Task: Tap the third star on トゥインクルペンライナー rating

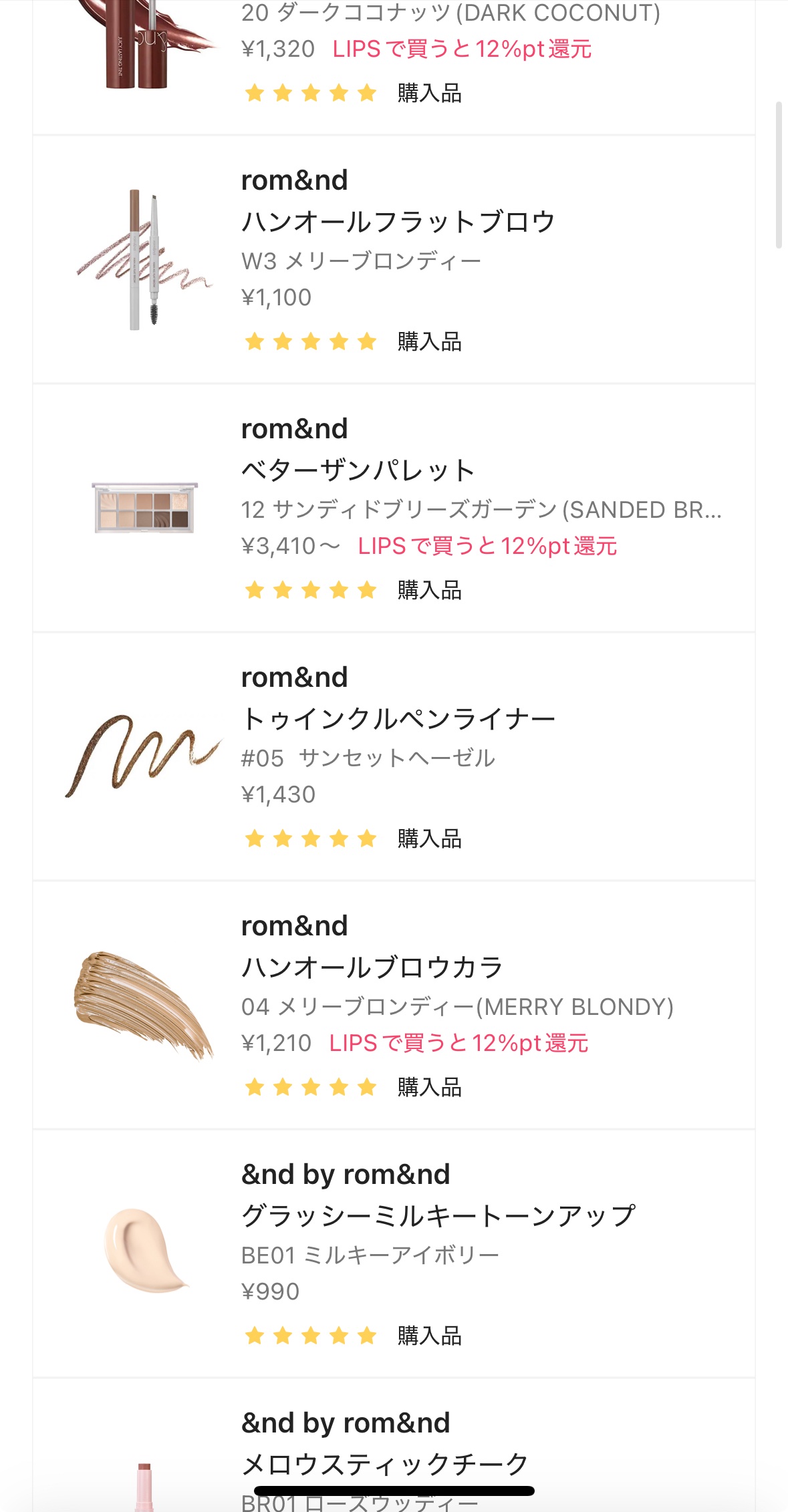Action: (x=311, y=838)
